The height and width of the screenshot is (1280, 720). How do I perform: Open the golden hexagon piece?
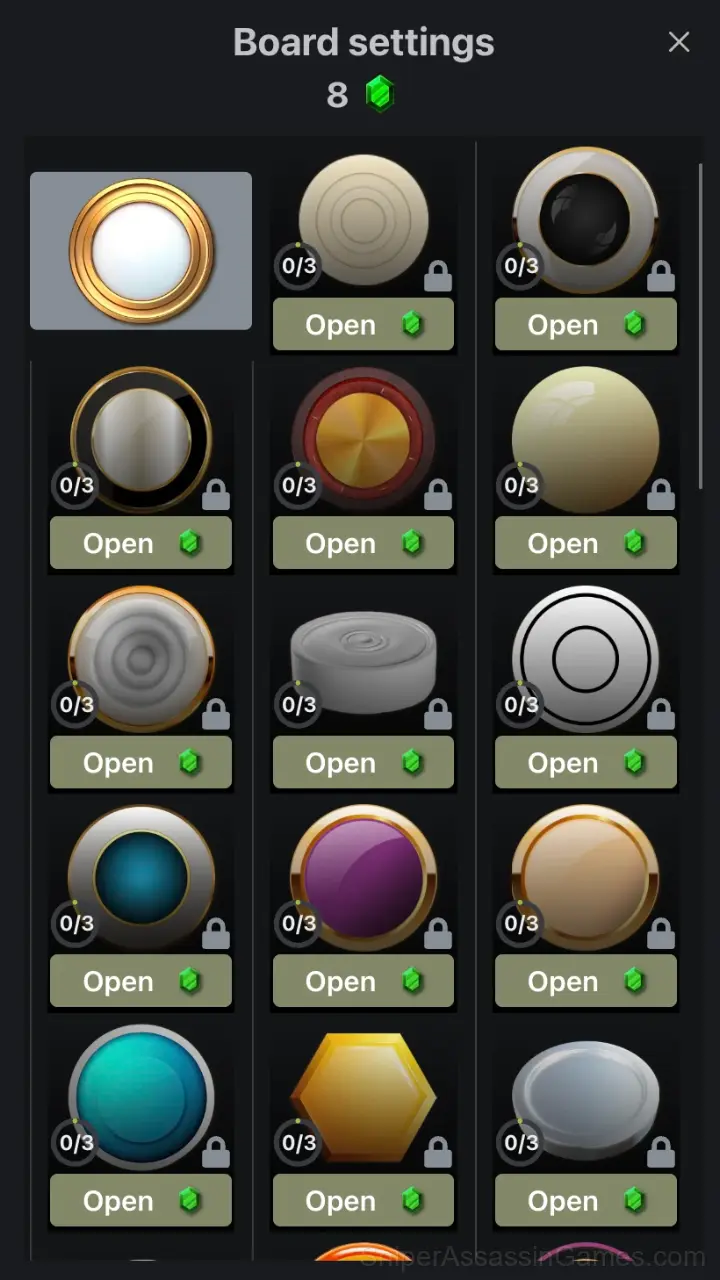click(x=363, y=1200)
